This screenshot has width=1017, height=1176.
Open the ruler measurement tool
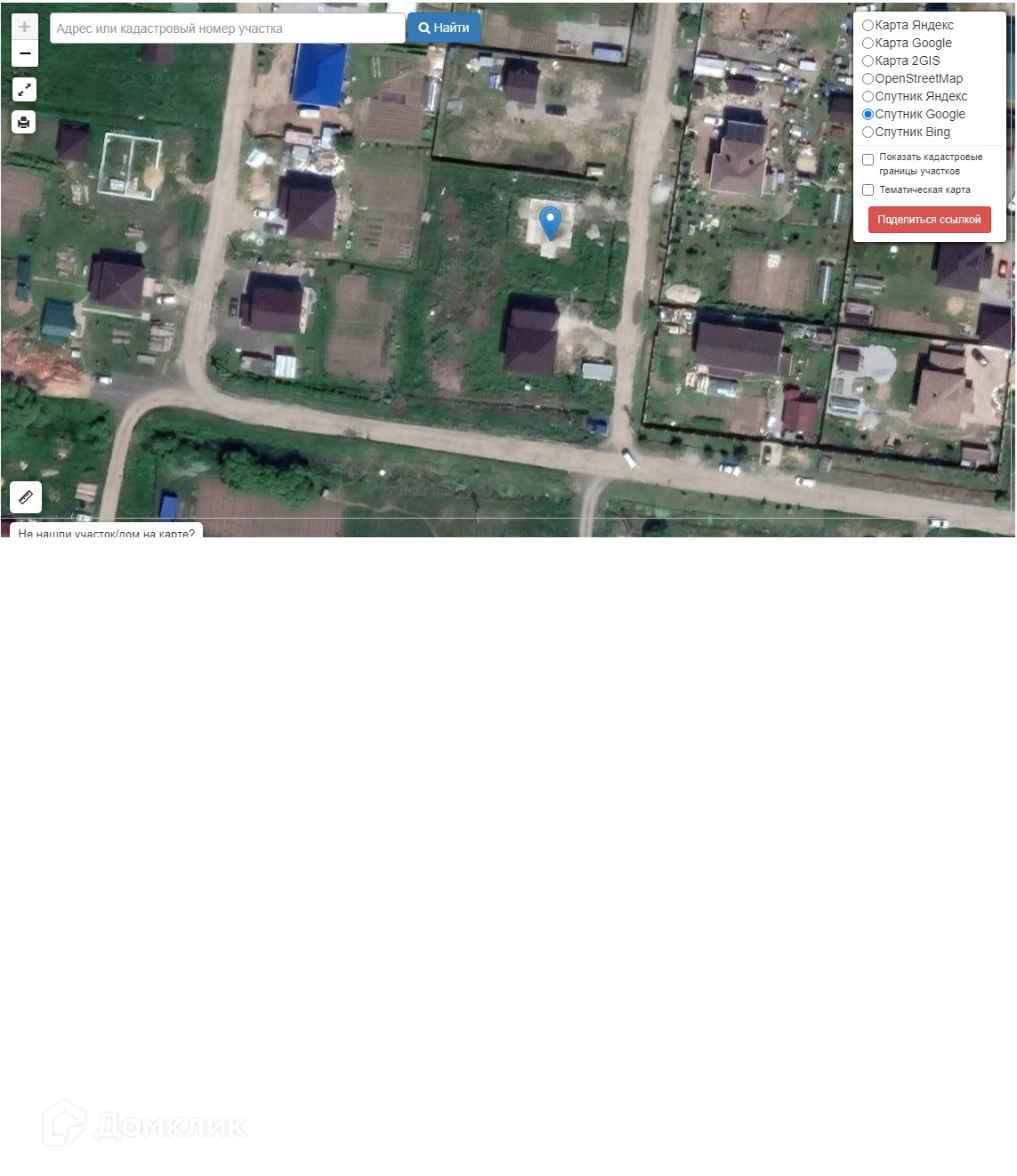(26, 497)
